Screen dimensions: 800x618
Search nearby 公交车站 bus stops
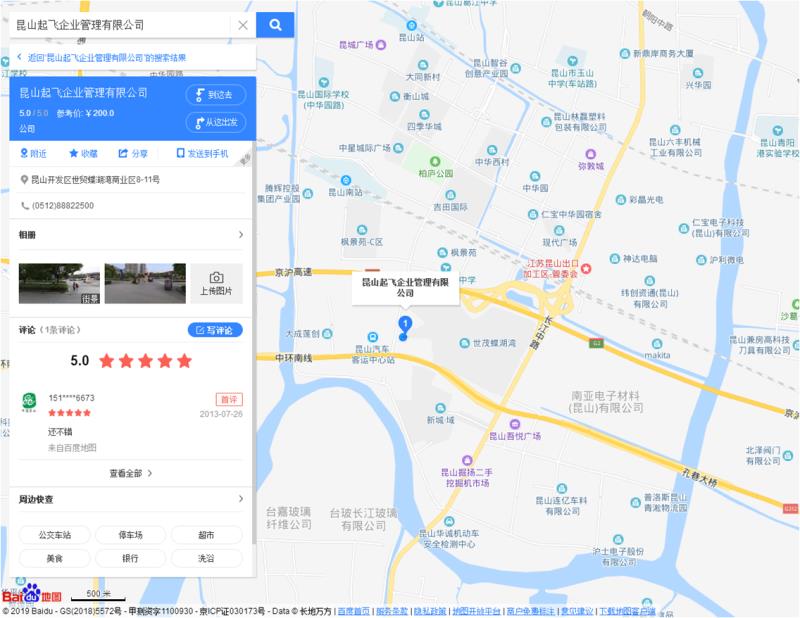54,535
